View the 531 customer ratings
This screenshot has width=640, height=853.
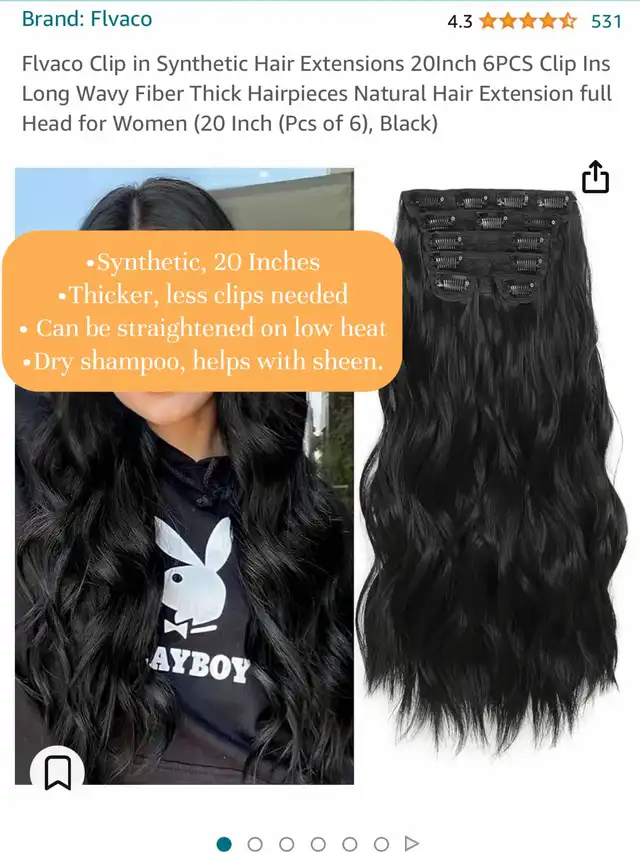[606, 21]
